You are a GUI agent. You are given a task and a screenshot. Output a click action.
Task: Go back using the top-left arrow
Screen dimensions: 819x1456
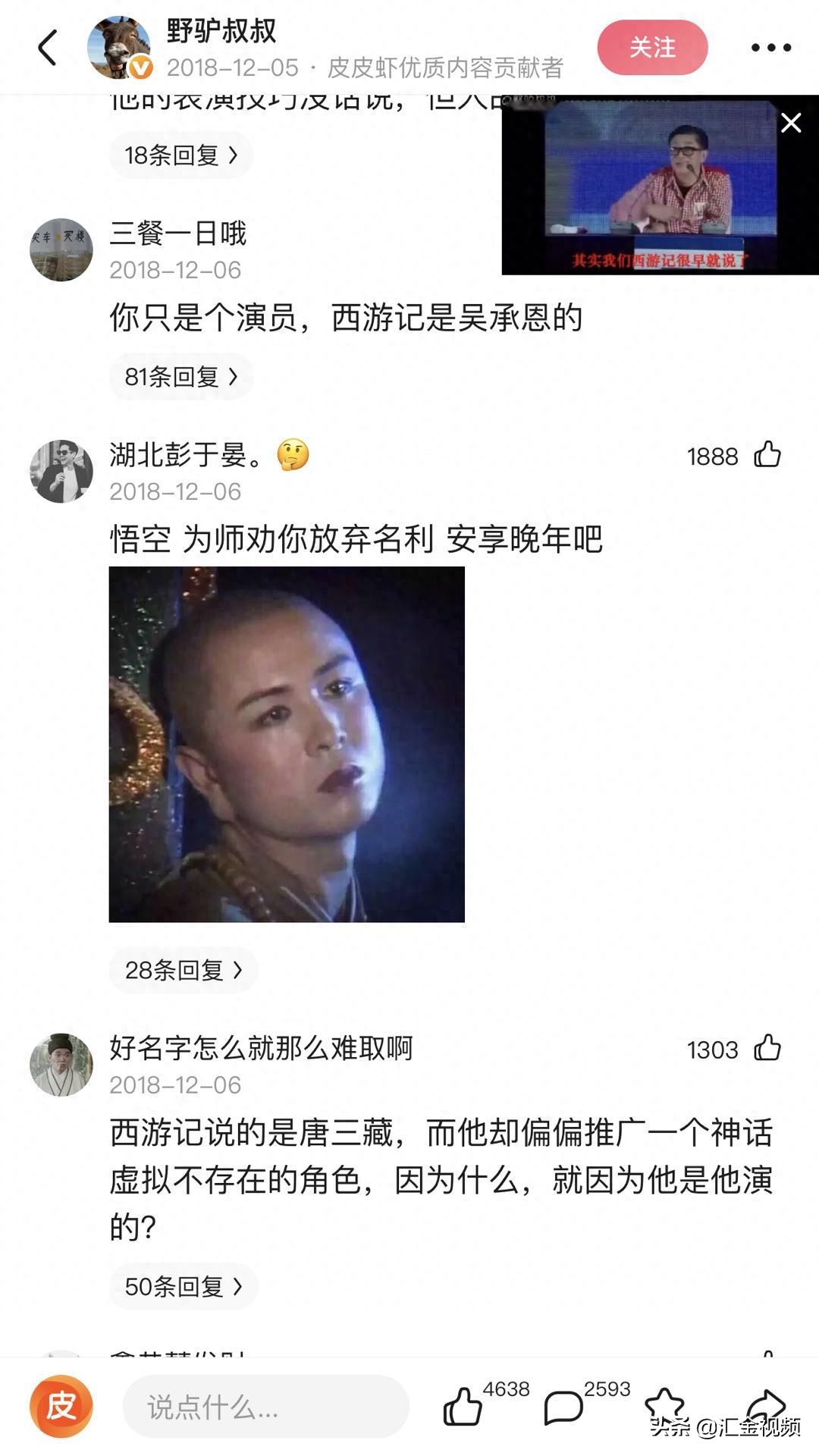tap(48, 48)
